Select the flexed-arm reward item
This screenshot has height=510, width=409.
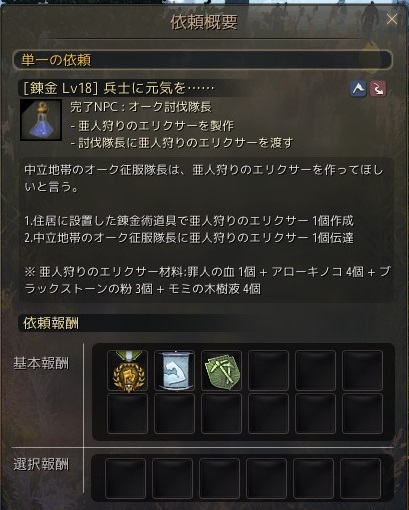click(x=175, y=371)
